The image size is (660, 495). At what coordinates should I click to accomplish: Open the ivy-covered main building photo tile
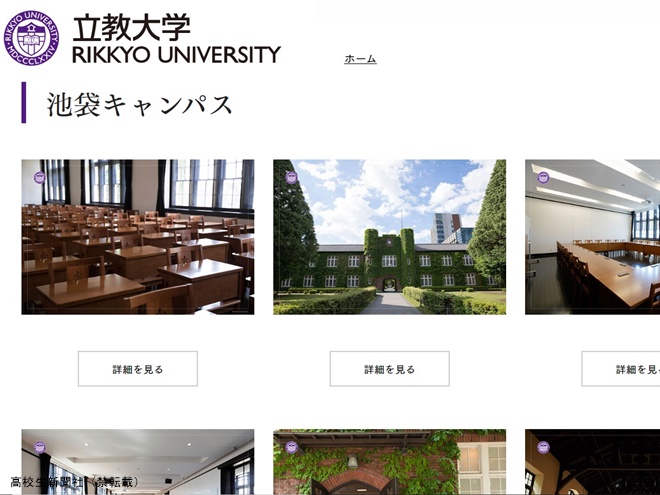pos(389,237)
